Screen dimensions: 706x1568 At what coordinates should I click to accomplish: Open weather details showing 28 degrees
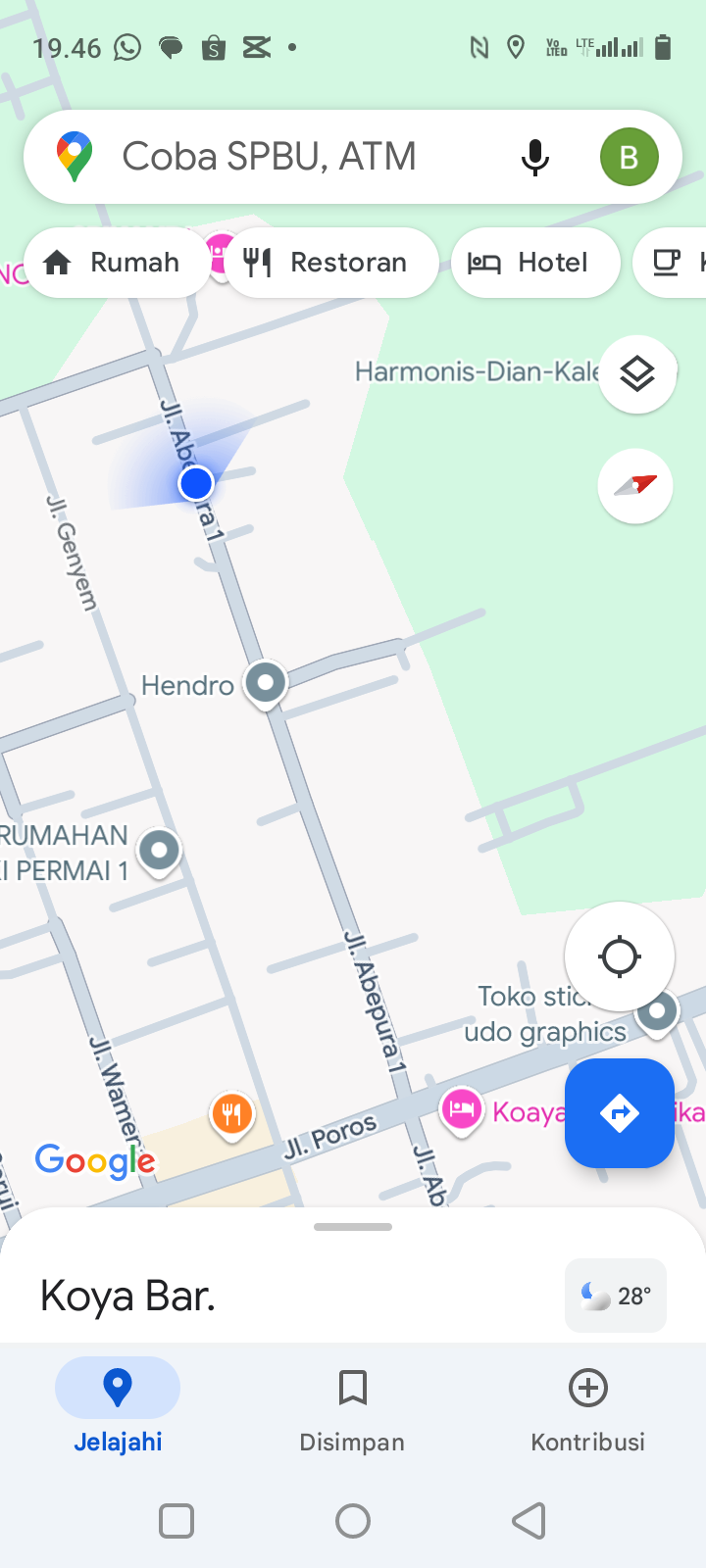[x=615, y=1295]
